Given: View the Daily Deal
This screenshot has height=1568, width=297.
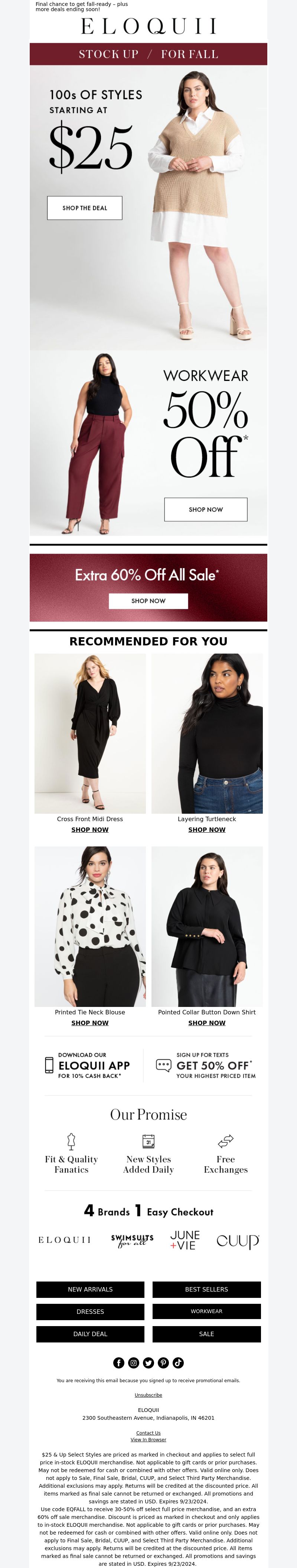Looking at the screenshot, I should coord(90,1334).
